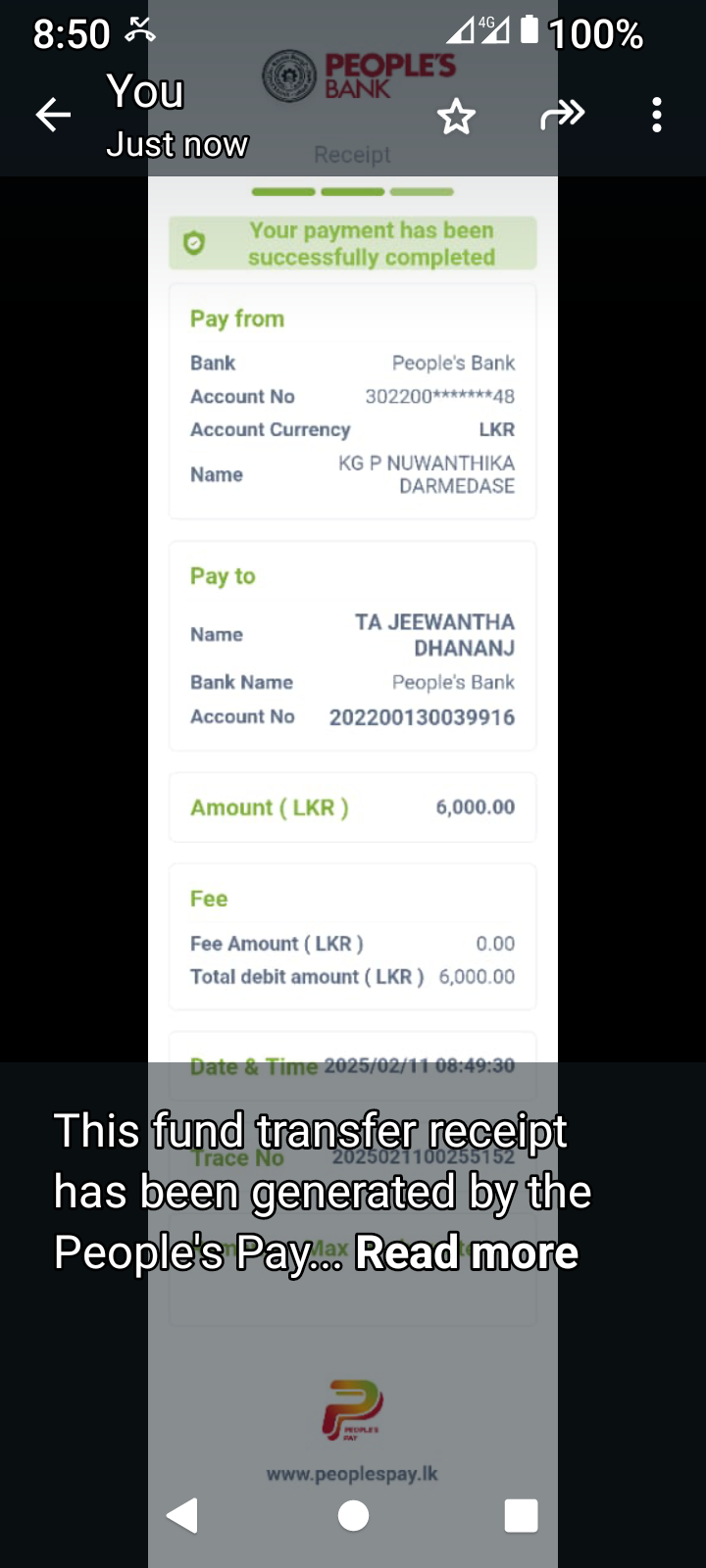Forward the receipt image
The height and width of the screenshot is (1568, 706).
point(562,116)
